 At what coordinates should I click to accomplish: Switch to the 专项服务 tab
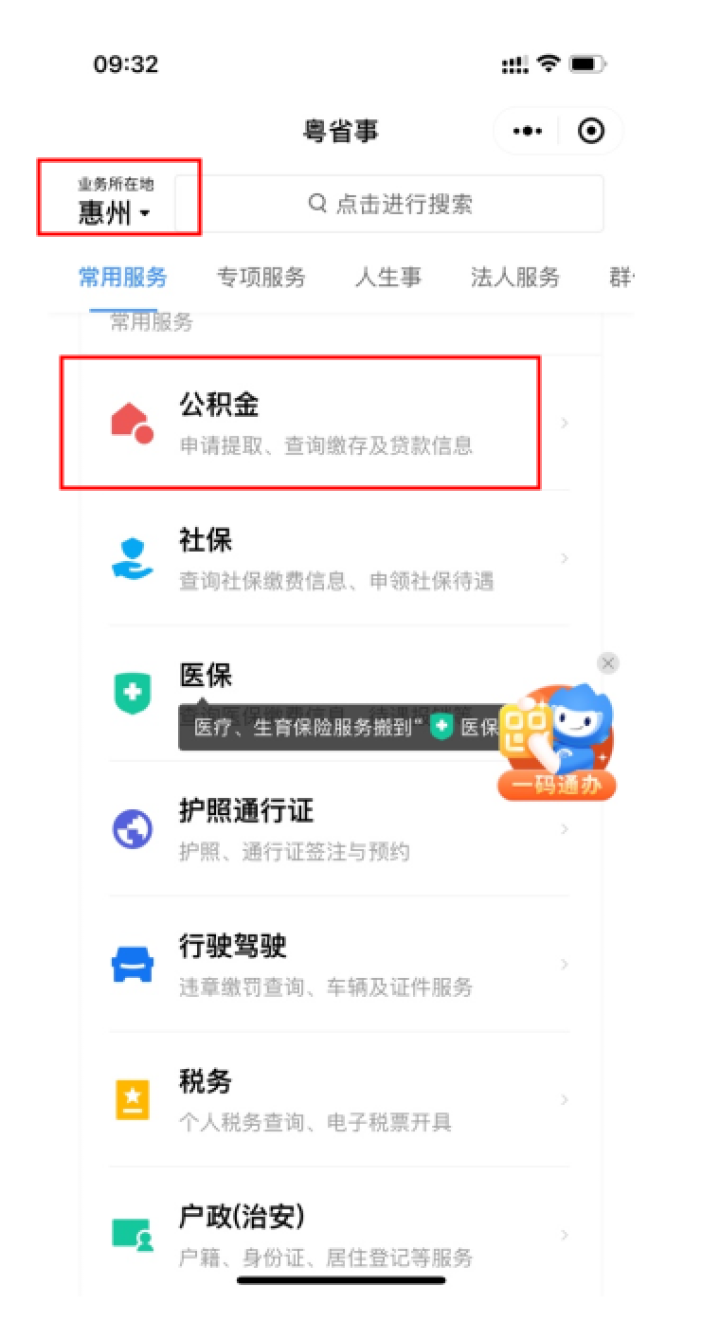pyautogui.click(x=261, y=278)
